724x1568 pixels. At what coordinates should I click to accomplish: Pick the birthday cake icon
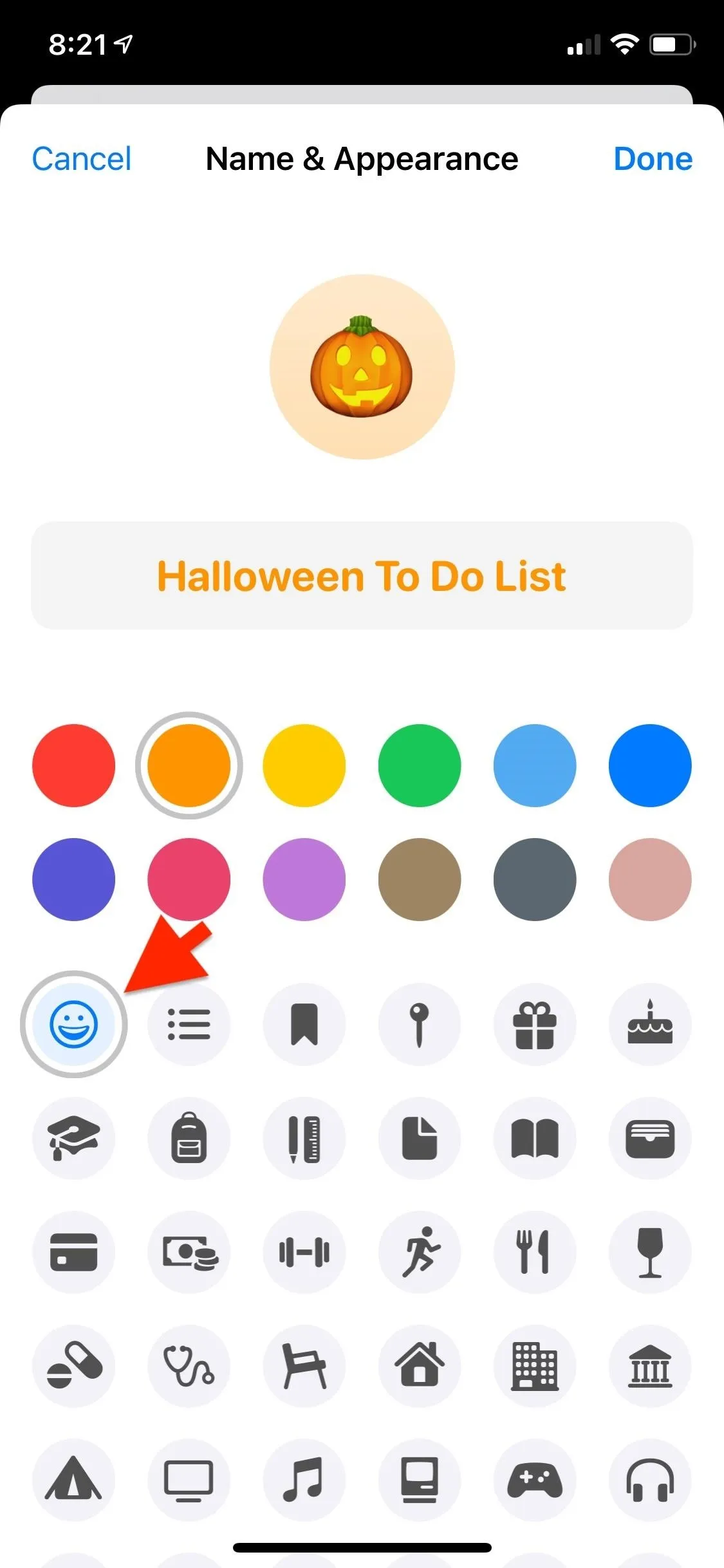click(650, 1024)
